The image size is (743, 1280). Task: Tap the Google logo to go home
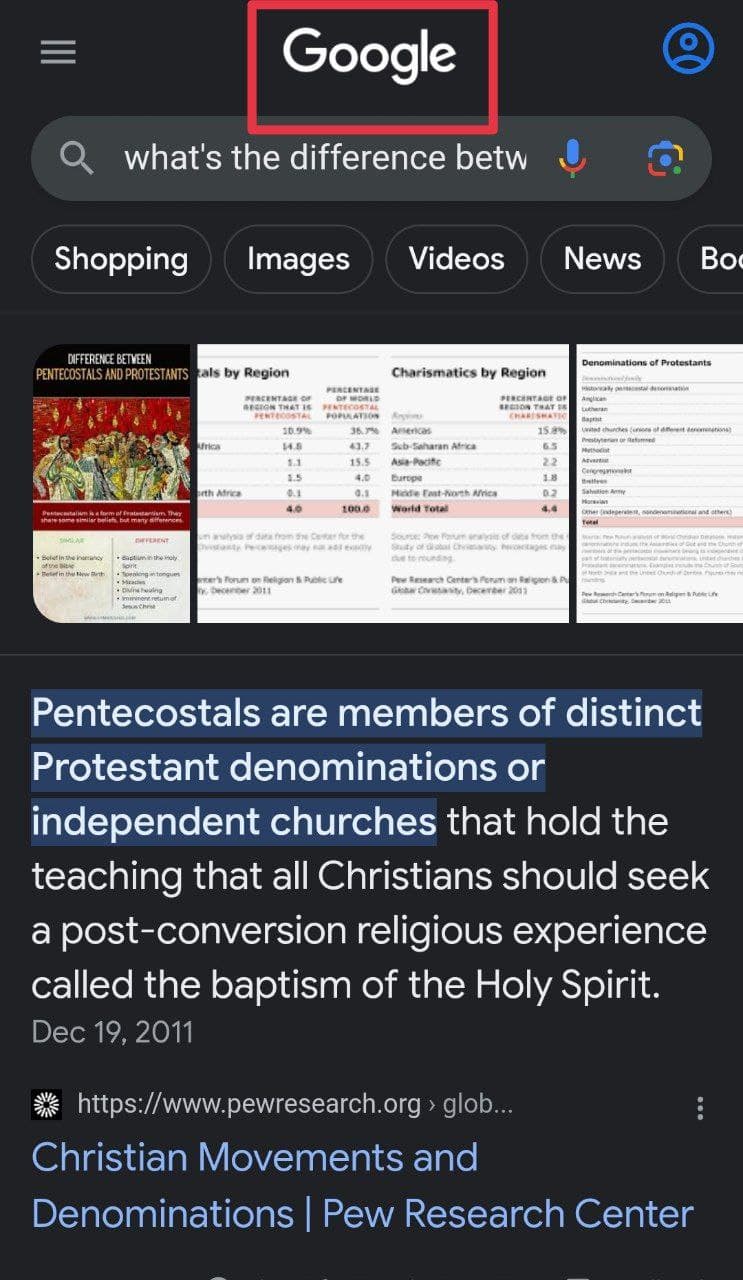370,53
